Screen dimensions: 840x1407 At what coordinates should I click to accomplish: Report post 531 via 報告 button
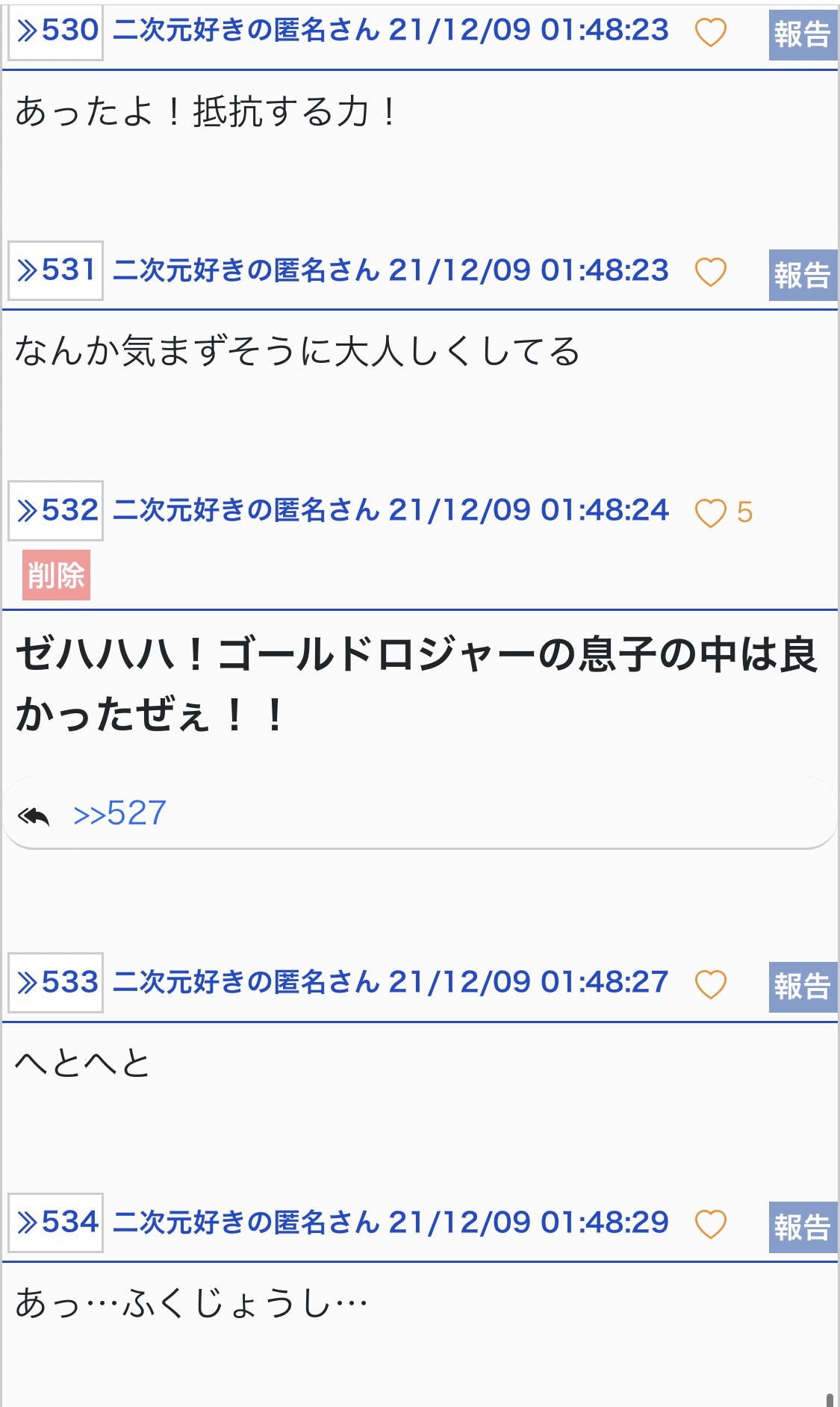[803, 275]
